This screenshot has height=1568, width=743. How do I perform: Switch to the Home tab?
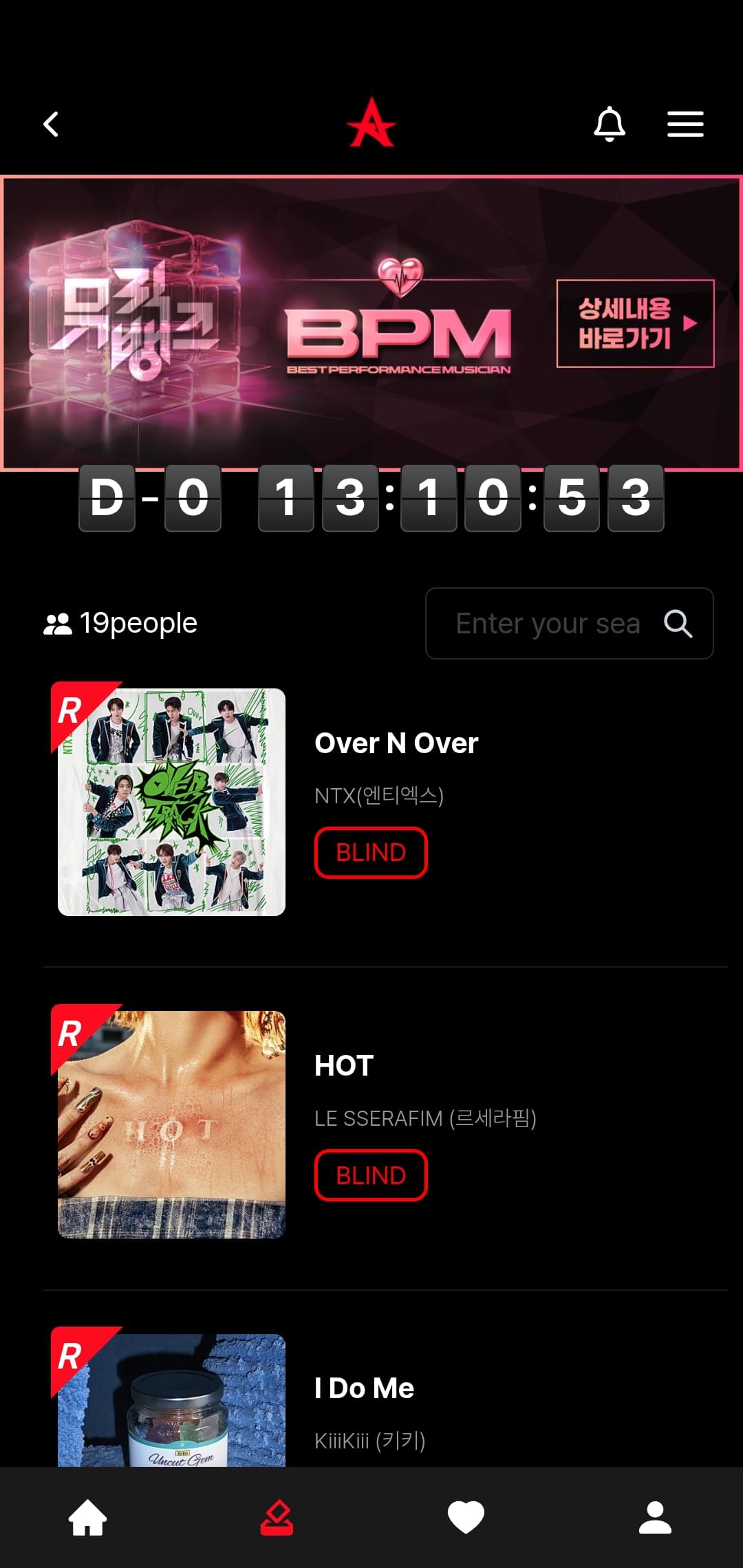point(88,1518)
